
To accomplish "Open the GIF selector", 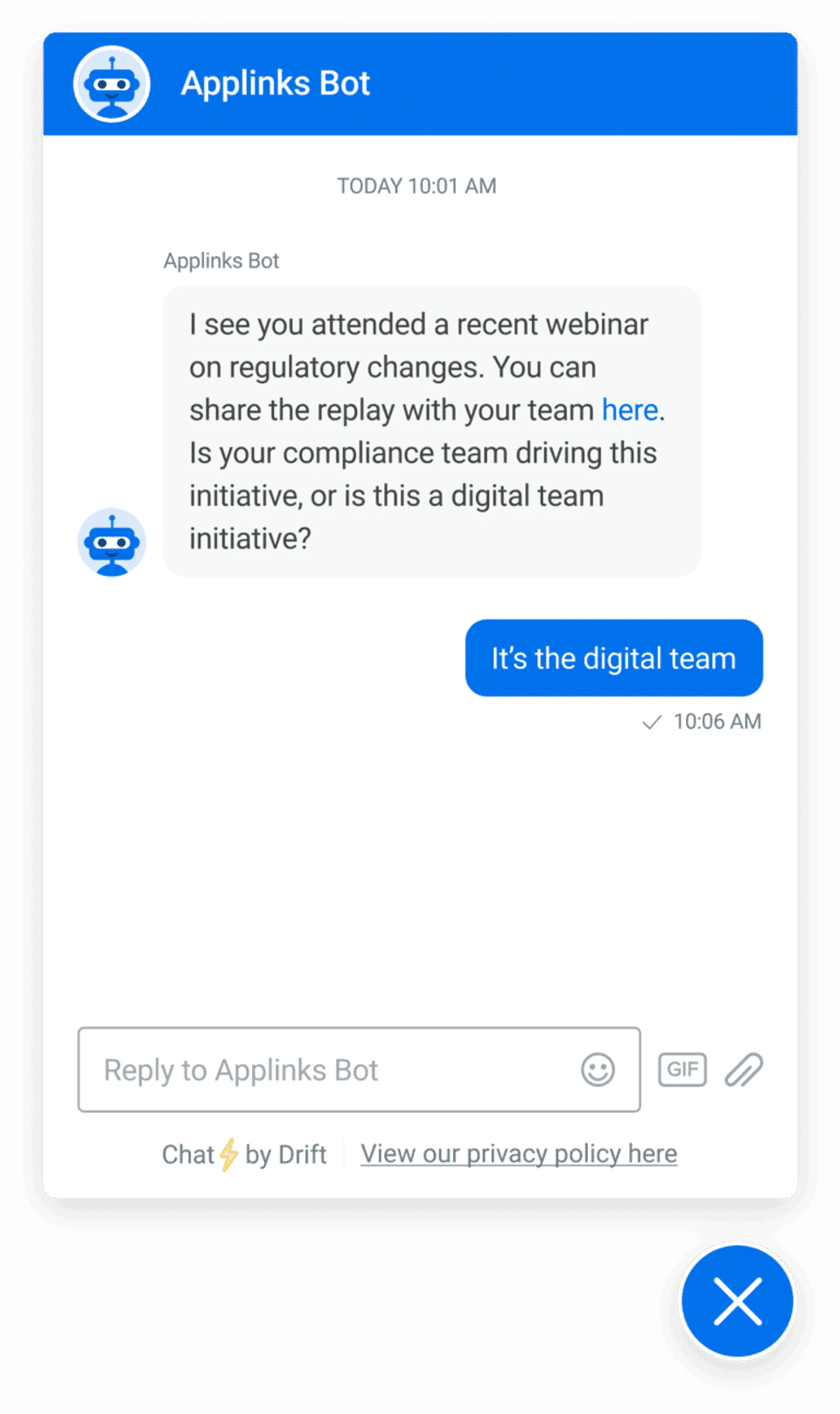I will coord(682,1069).
